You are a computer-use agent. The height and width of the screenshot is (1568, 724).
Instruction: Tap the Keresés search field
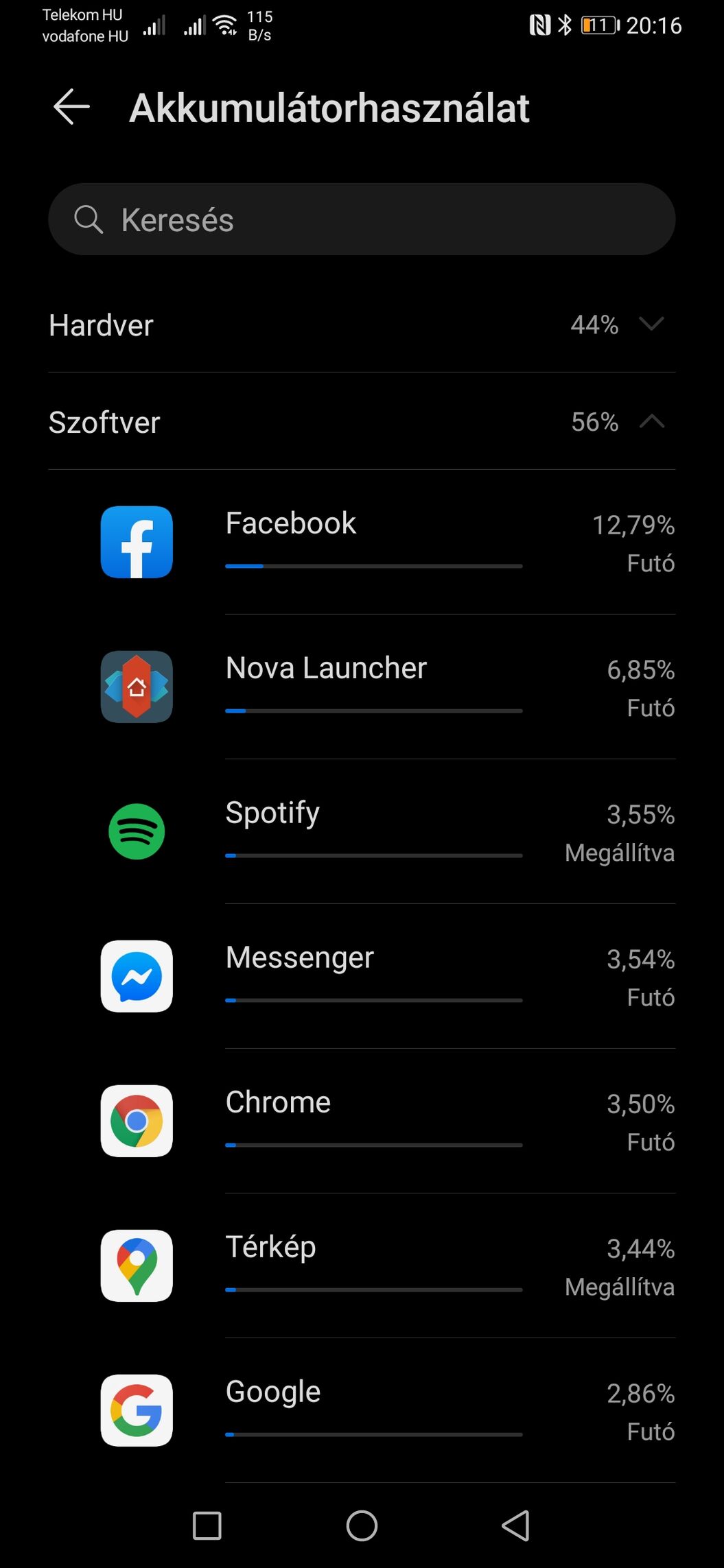pos(362,219)
